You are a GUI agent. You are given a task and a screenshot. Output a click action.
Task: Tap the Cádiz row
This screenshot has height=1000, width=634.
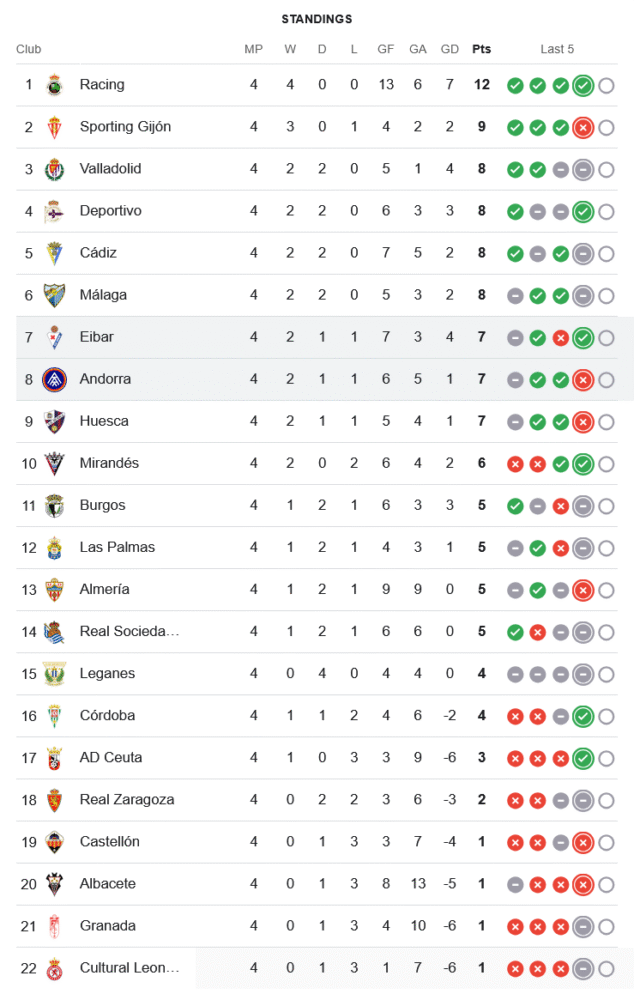(98, 253)
